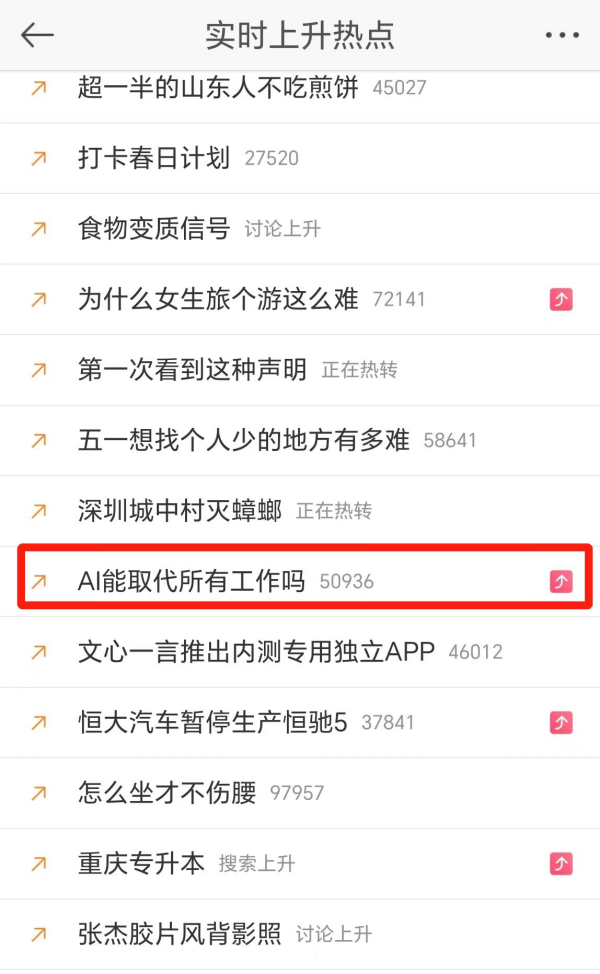600x974 pixels.
Task: Select the 重庆专升本 topic
Action: 141,863
